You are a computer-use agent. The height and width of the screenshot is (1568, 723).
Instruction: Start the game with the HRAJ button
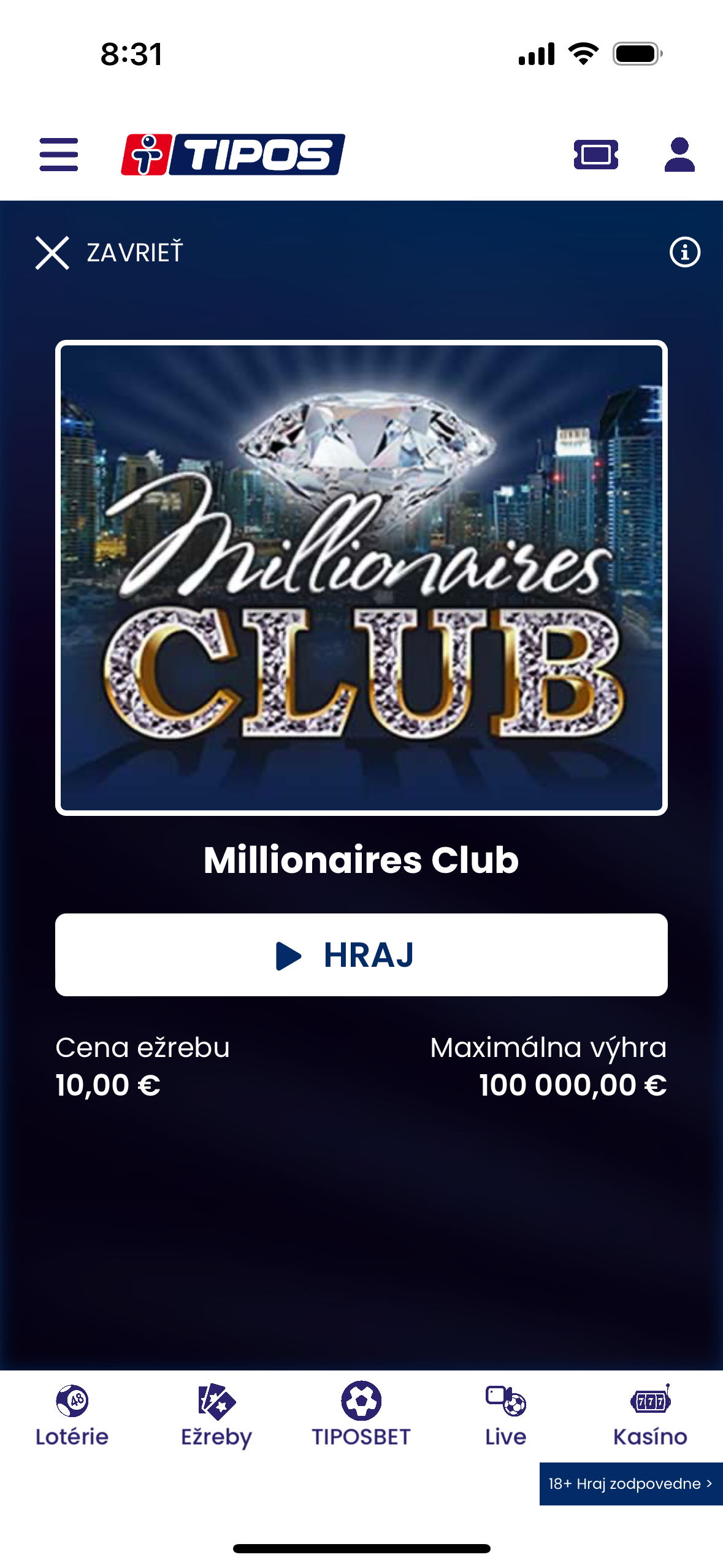pos(361,955)
